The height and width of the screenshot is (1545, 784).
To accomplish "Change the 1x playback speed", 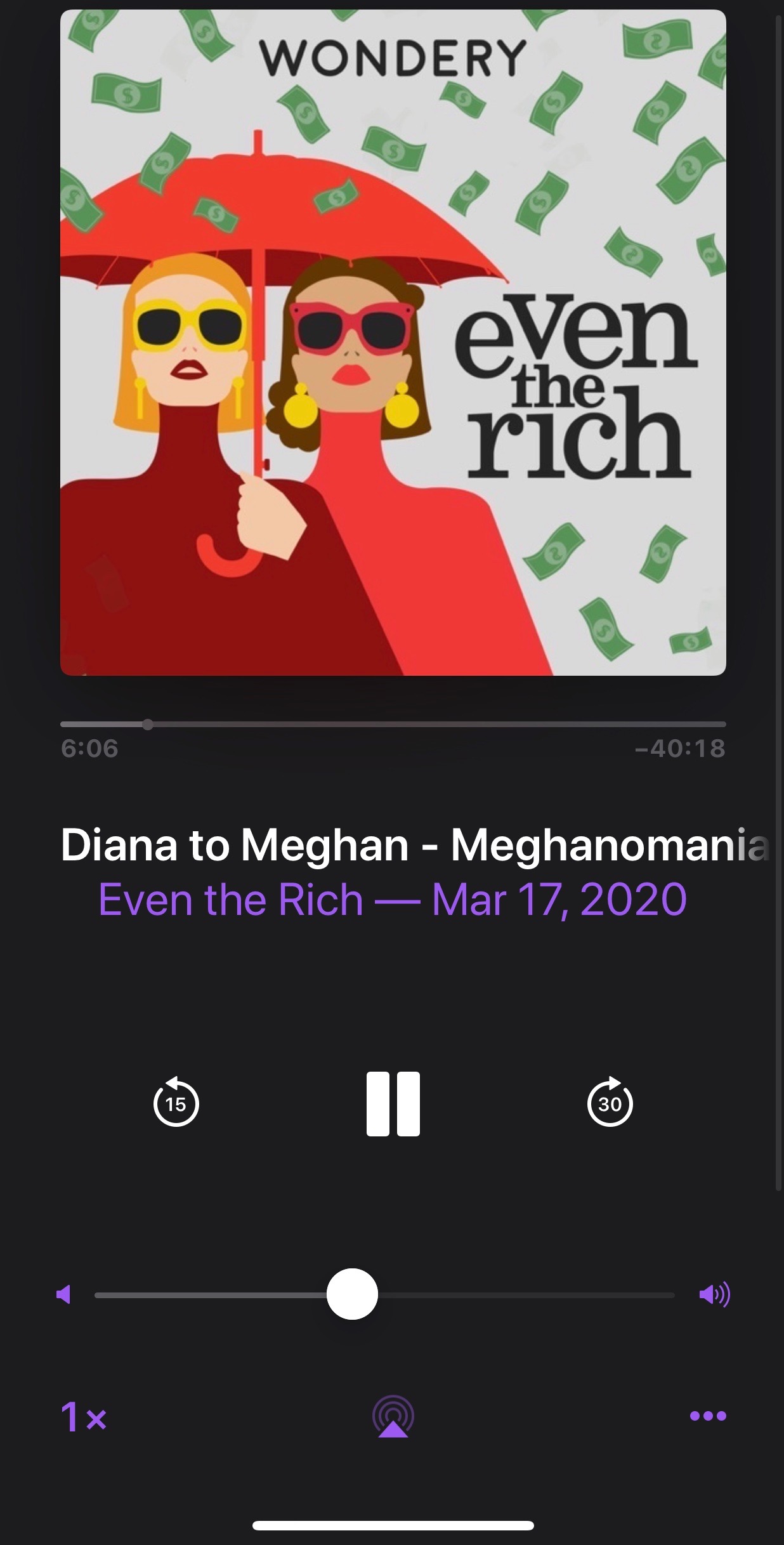I will [84, 1416].
